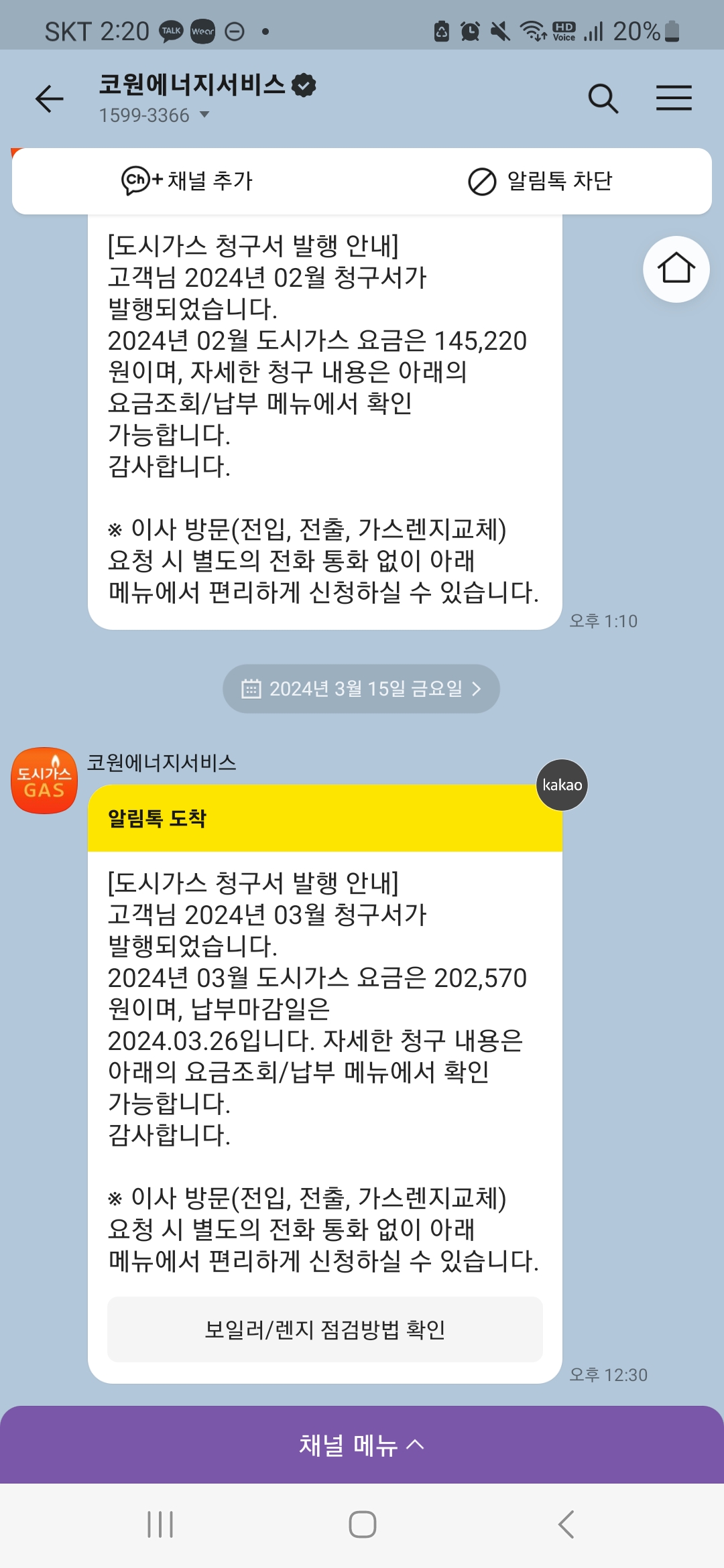Expand the 1599-3366 phone number dropdown
724x1568 pixels.
pos(155,115)
